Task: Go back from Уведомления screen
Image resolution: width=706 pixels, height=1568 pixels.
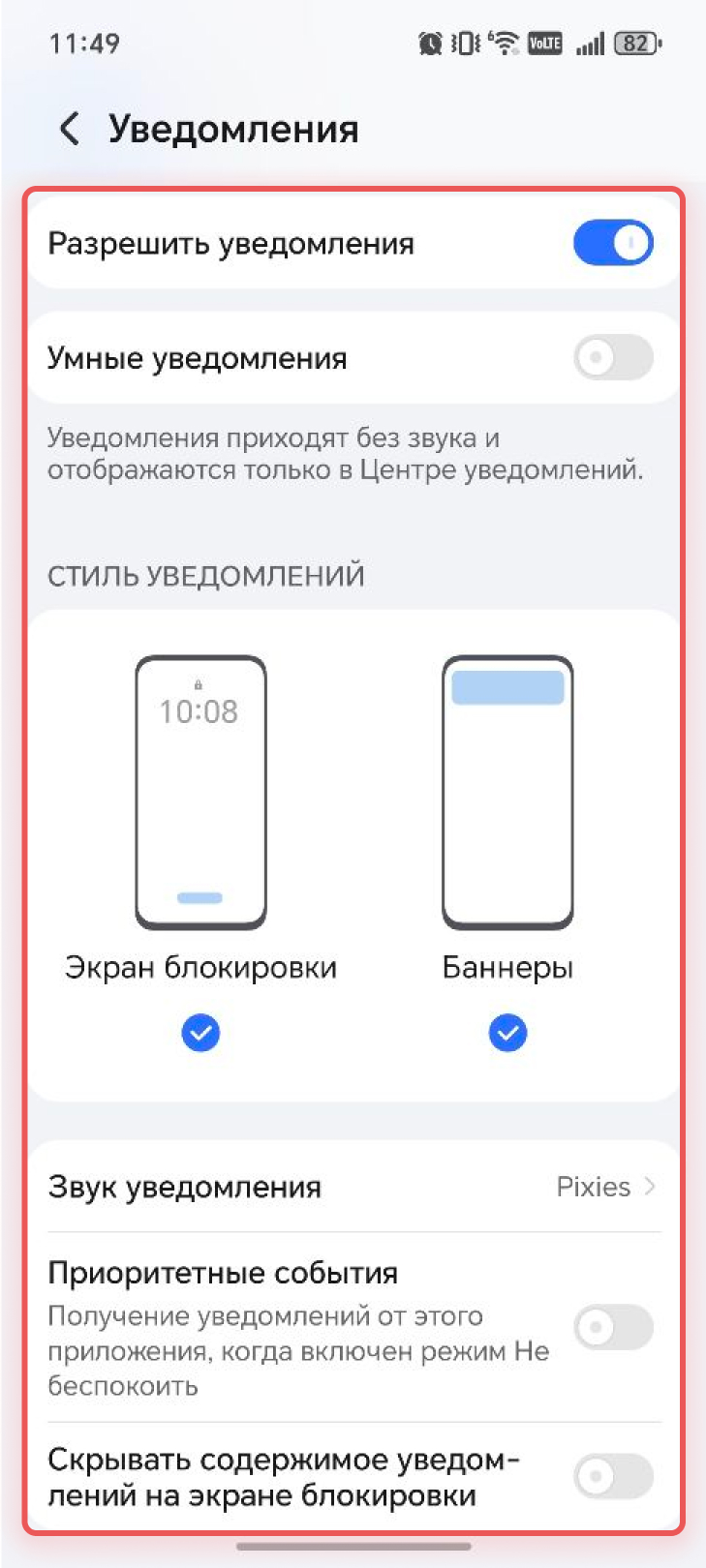Action: coord(70,129)
